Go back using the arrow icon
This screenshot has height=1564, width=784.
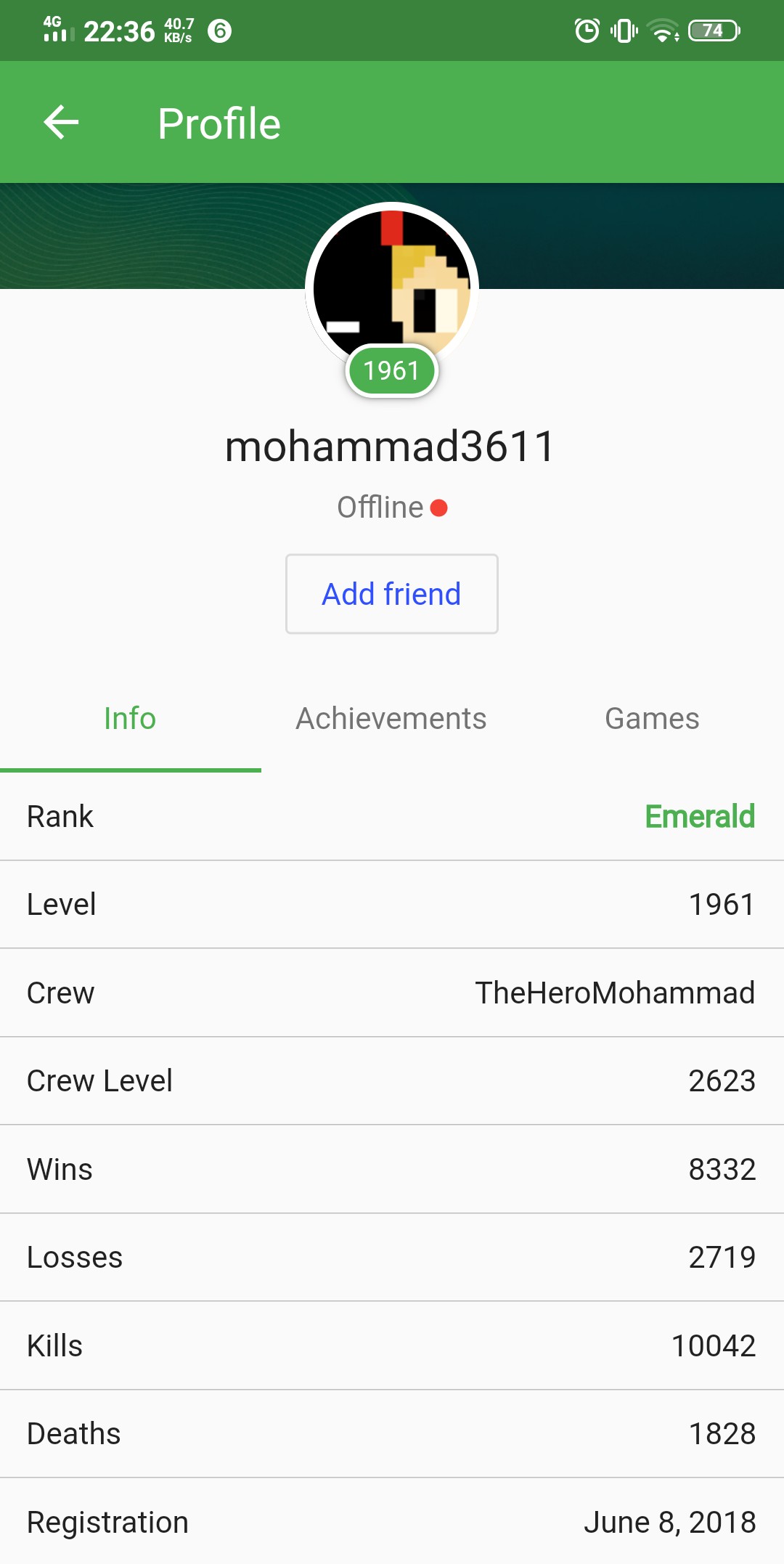[61, 122]
